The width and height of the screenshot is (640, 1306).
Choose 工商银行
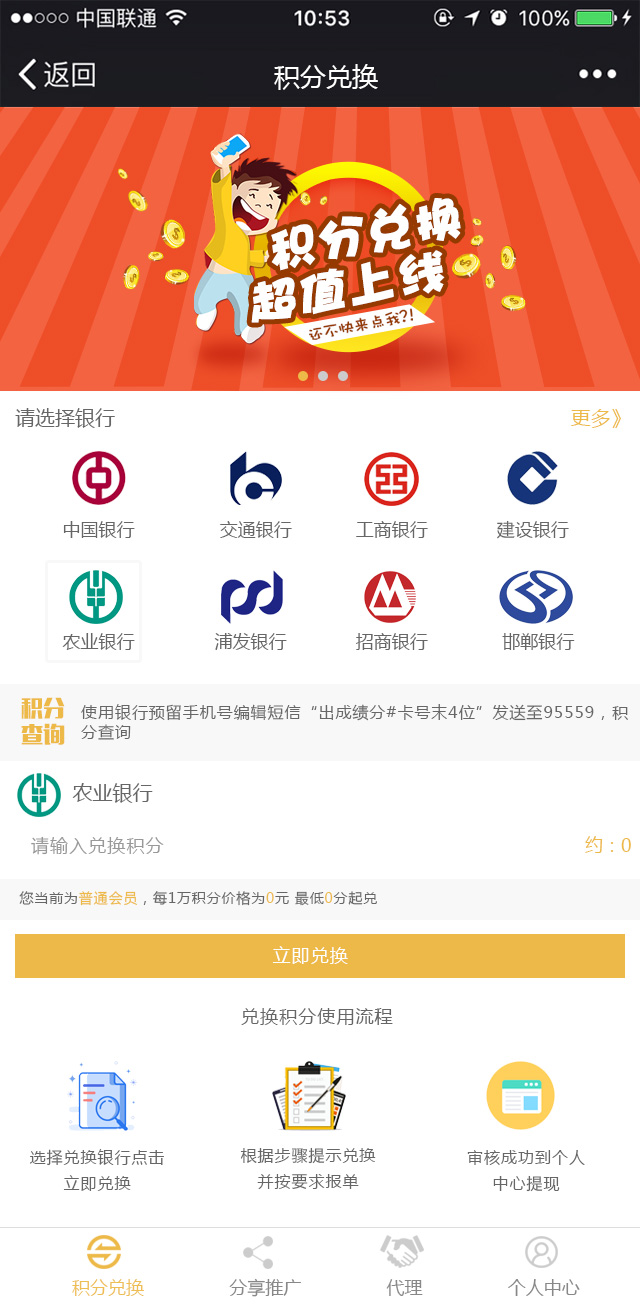pos(391,495)
